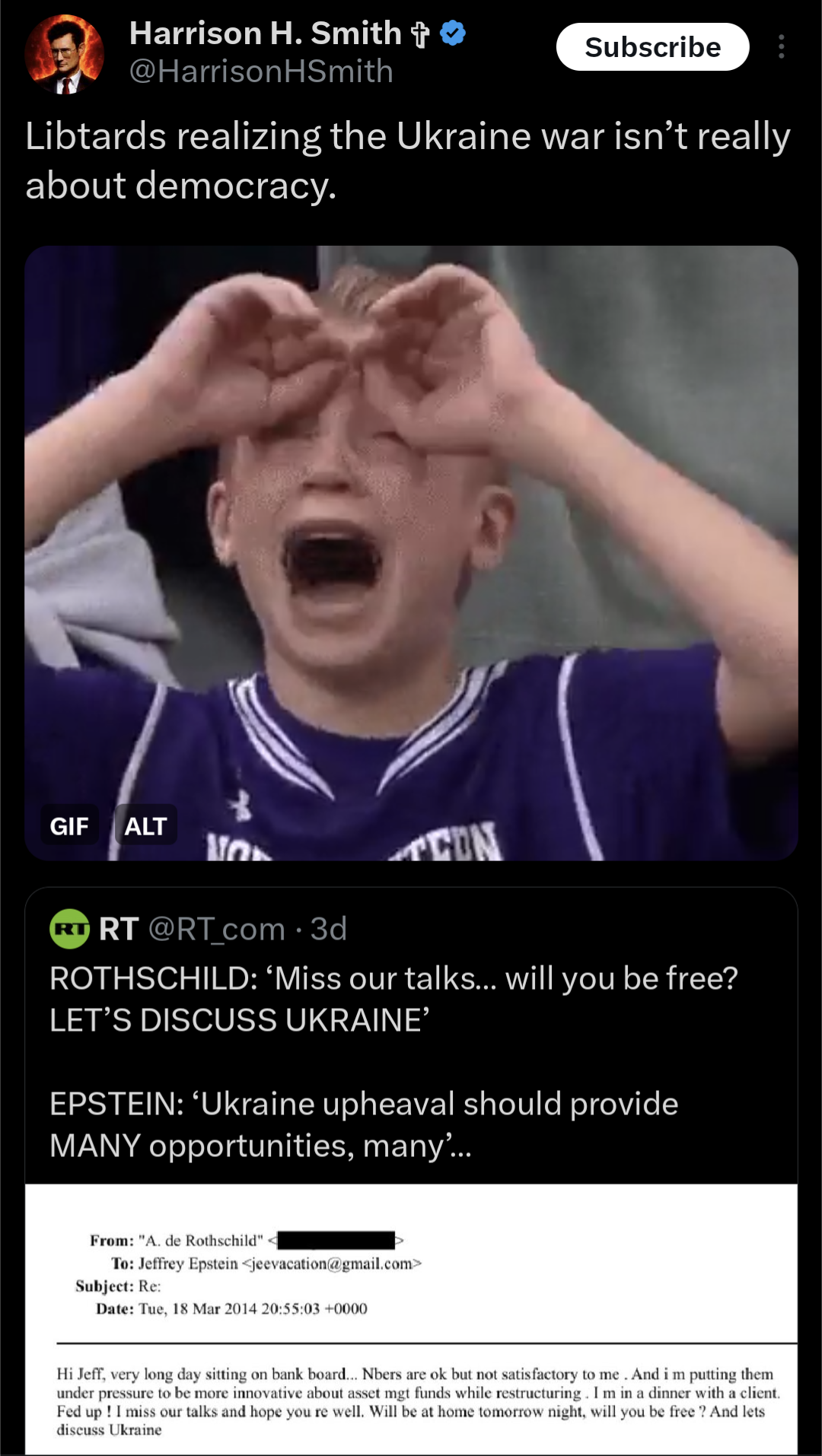This screenshot has width=822, height=1456.
Task: Show the GIF's ALT description
Action: click(x=145, y=825)
